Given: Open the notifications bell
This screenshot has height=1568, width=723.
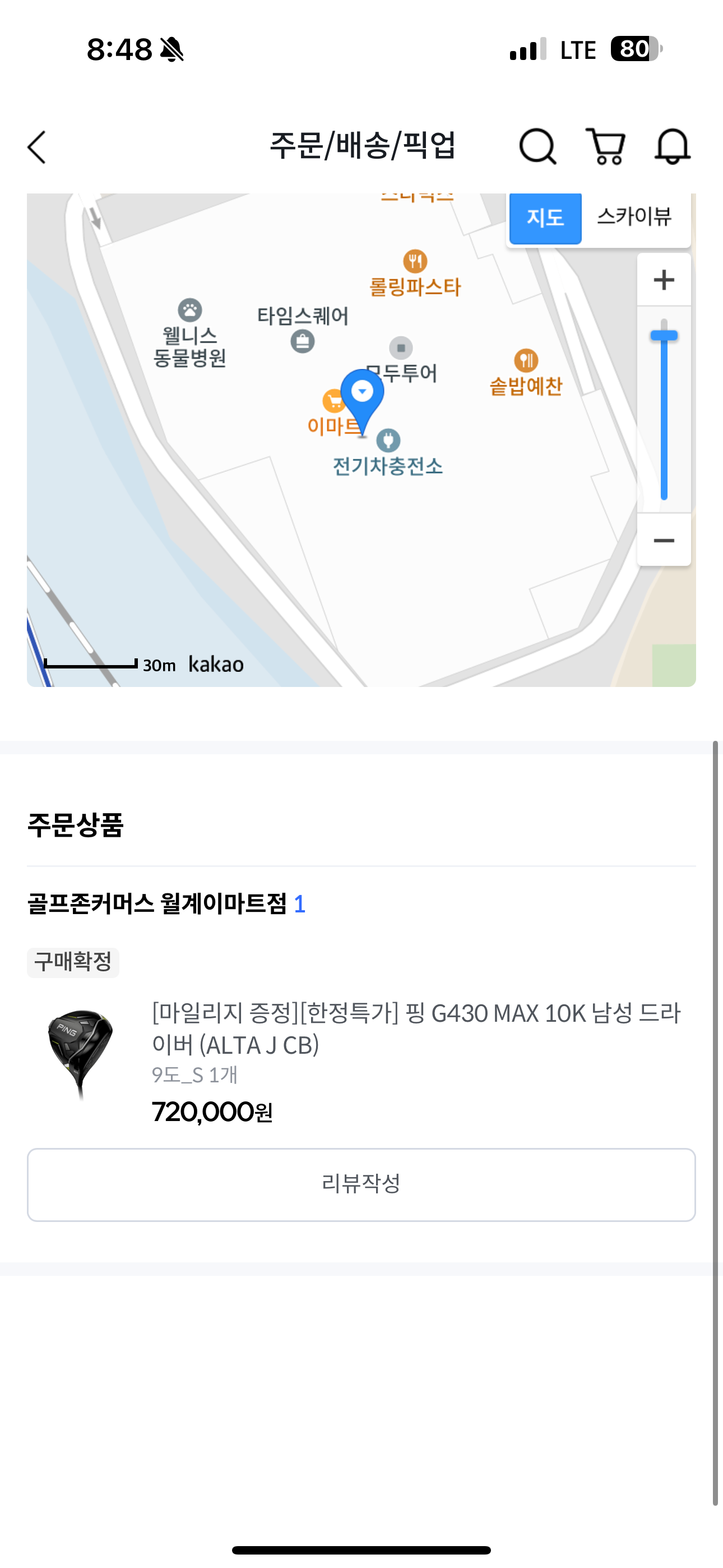Looking at the screenshot, I should [672, 147].
